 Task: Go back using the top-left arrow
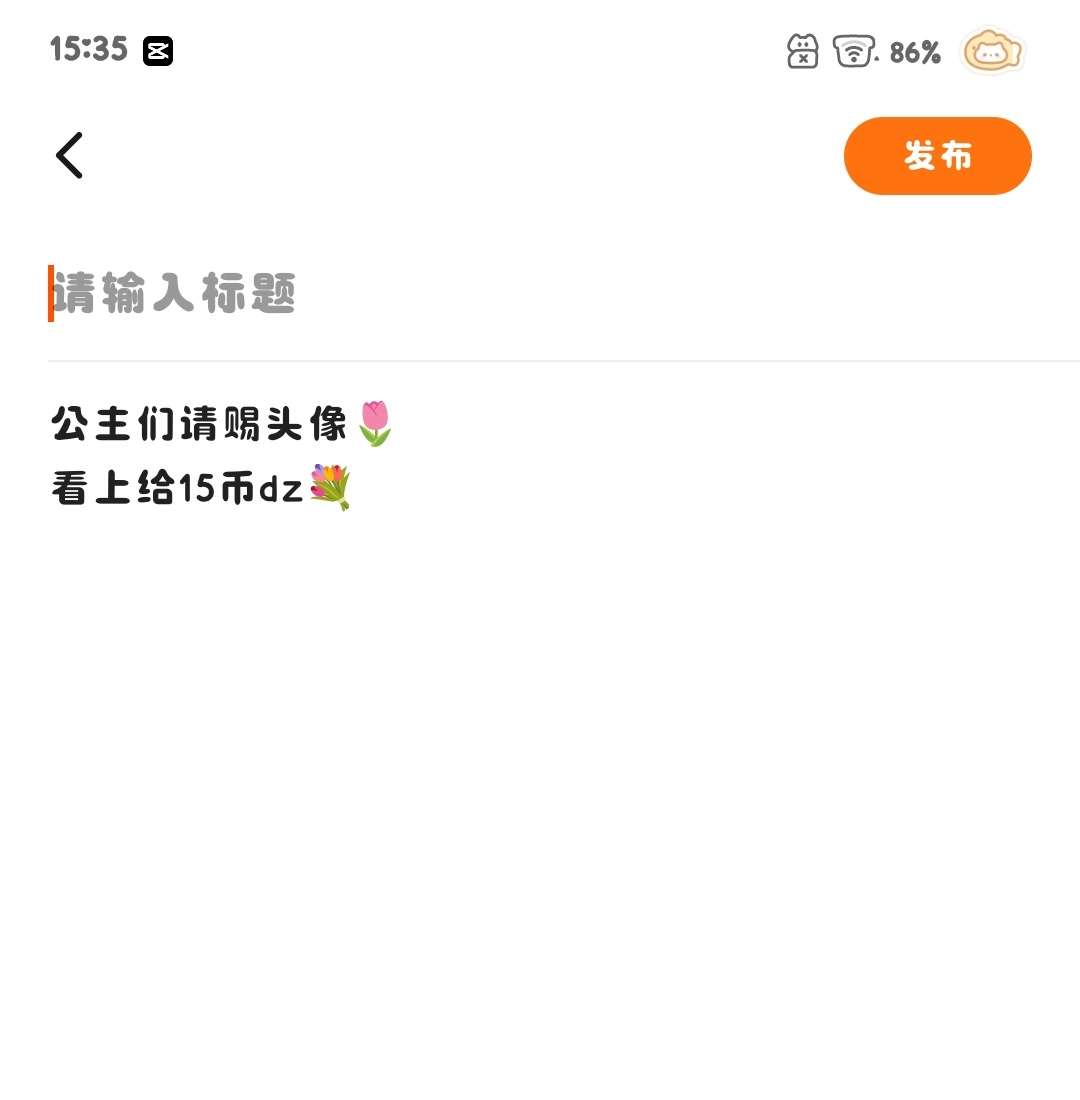[69, 156]
